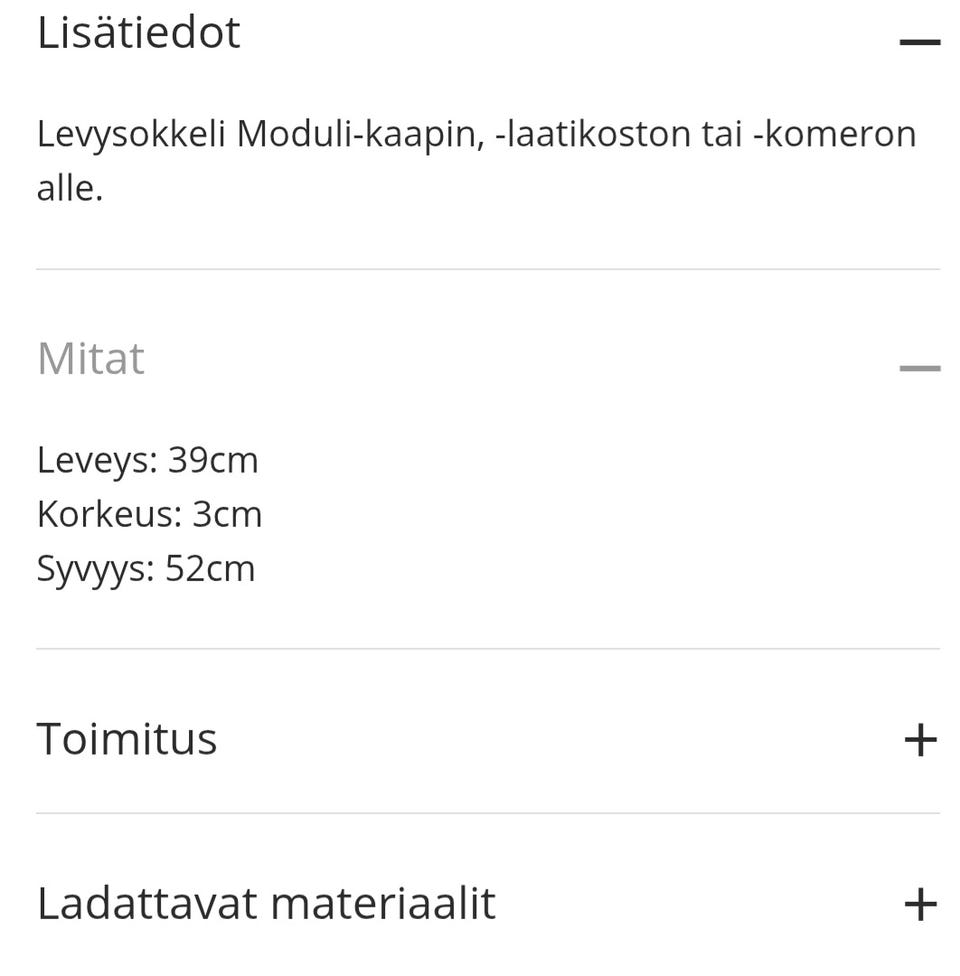The image size is (960, 976).
Task: Open the Lisätiedot section header
Action: (x=138, y=33)
